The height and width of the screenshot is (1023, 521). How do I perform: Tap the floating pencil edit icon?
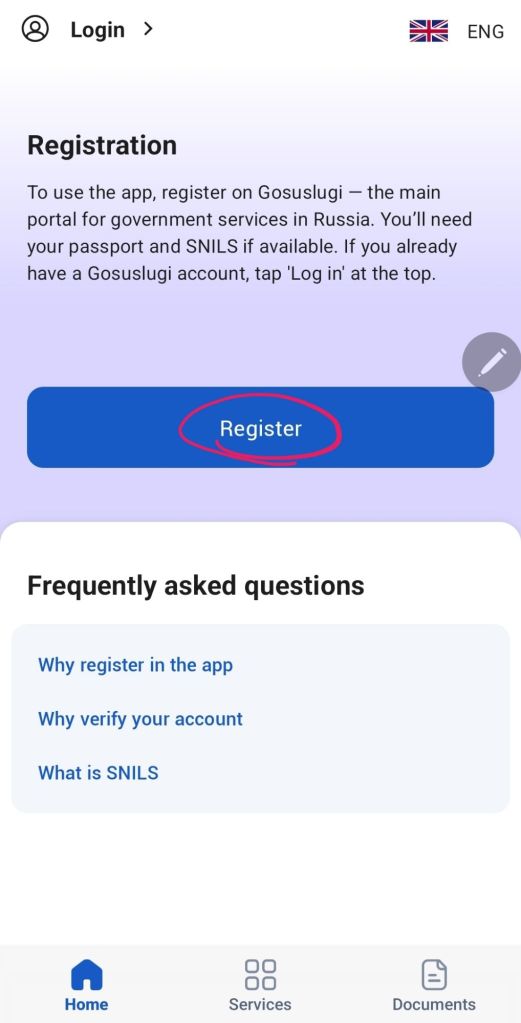[x=491, y=361]
